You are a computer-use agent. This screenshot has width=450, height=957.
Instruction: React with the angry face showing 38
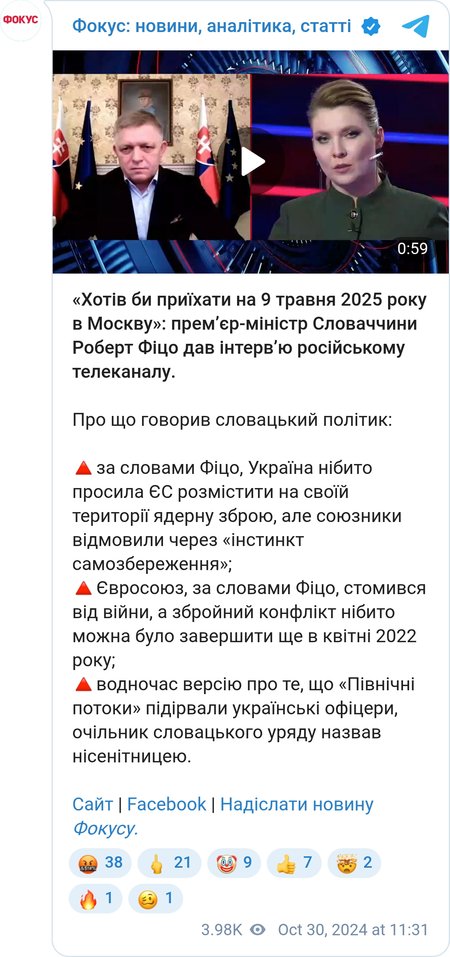(x=100, y=862)
